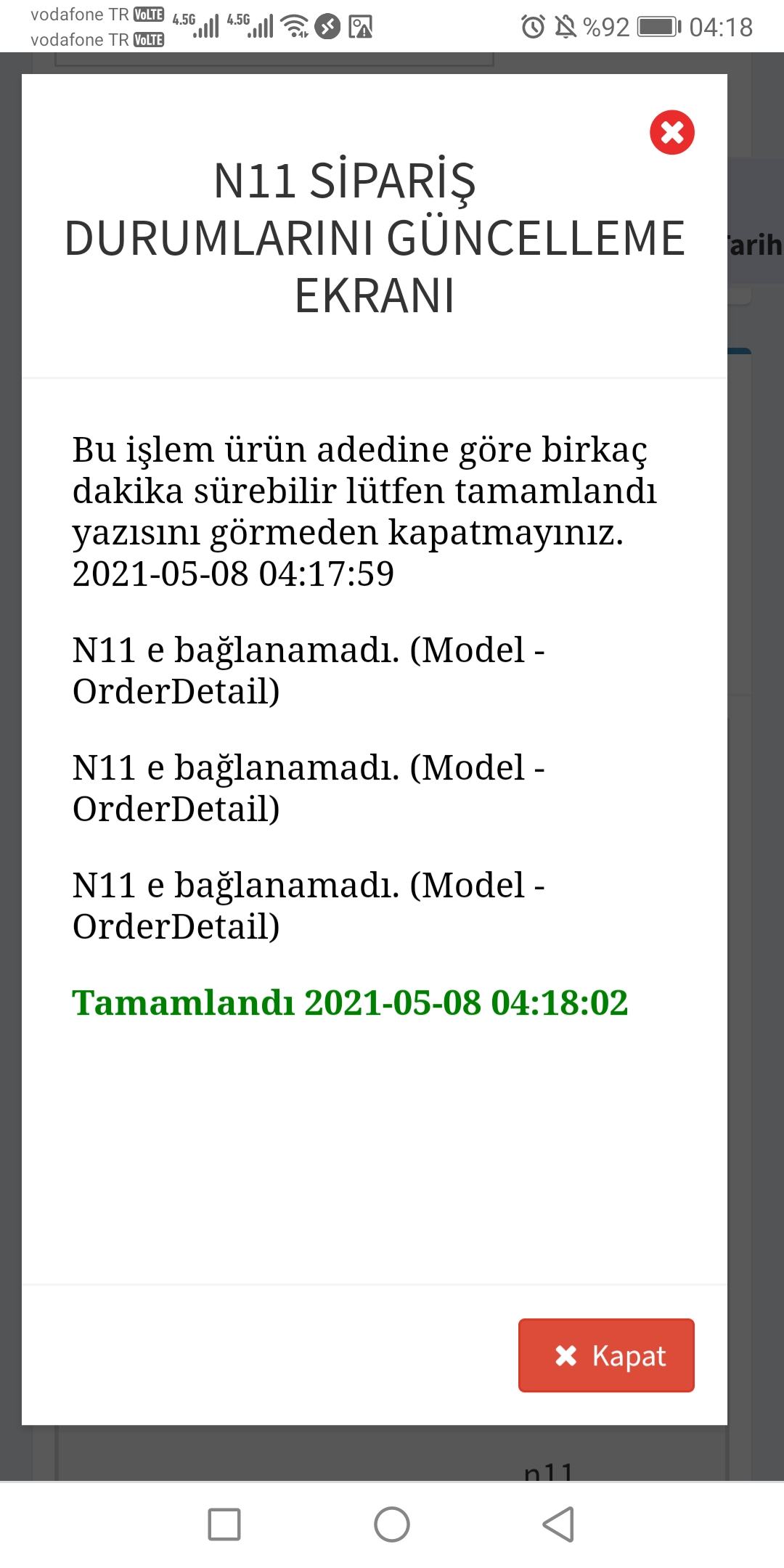784x1568 pixels.
Task: Open the recent apps overview
Action: coord(224,1524)
